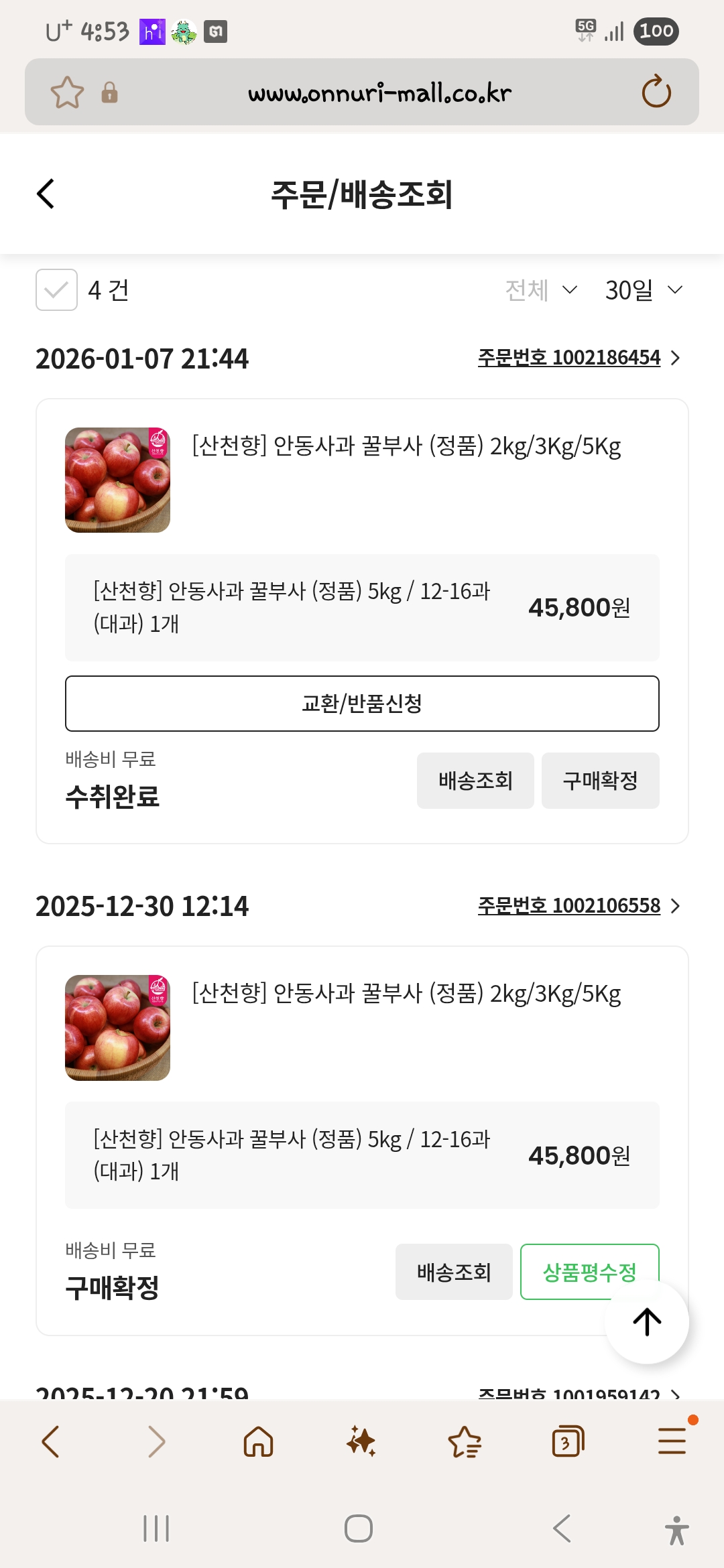Screen dimensions: 724x1568
Task: Track delivery of the 2025-12-30 order
Action: pos(454,1272)
